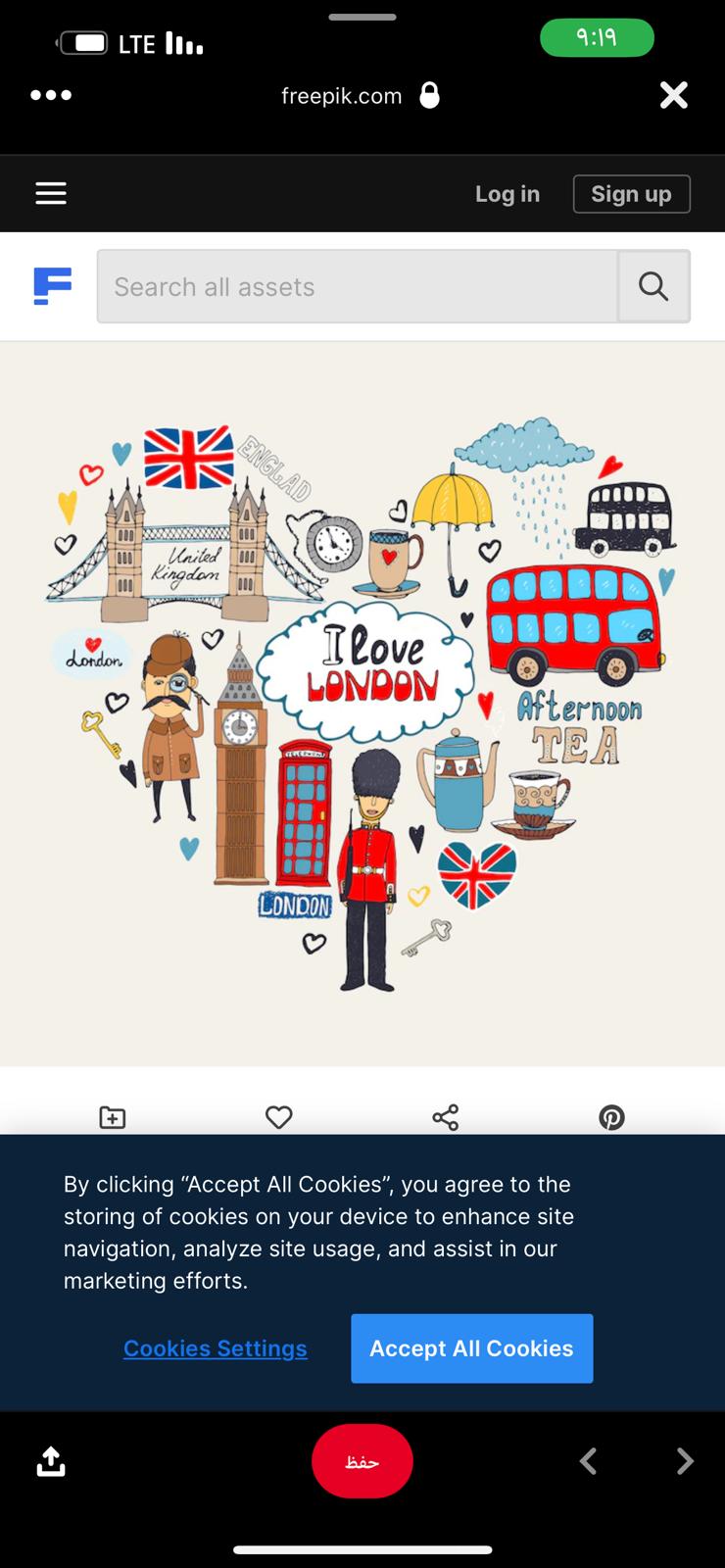Viewport: 725px width, 1568px height.
Task: Open Cookies Settings
Action: click(216, 1348)
